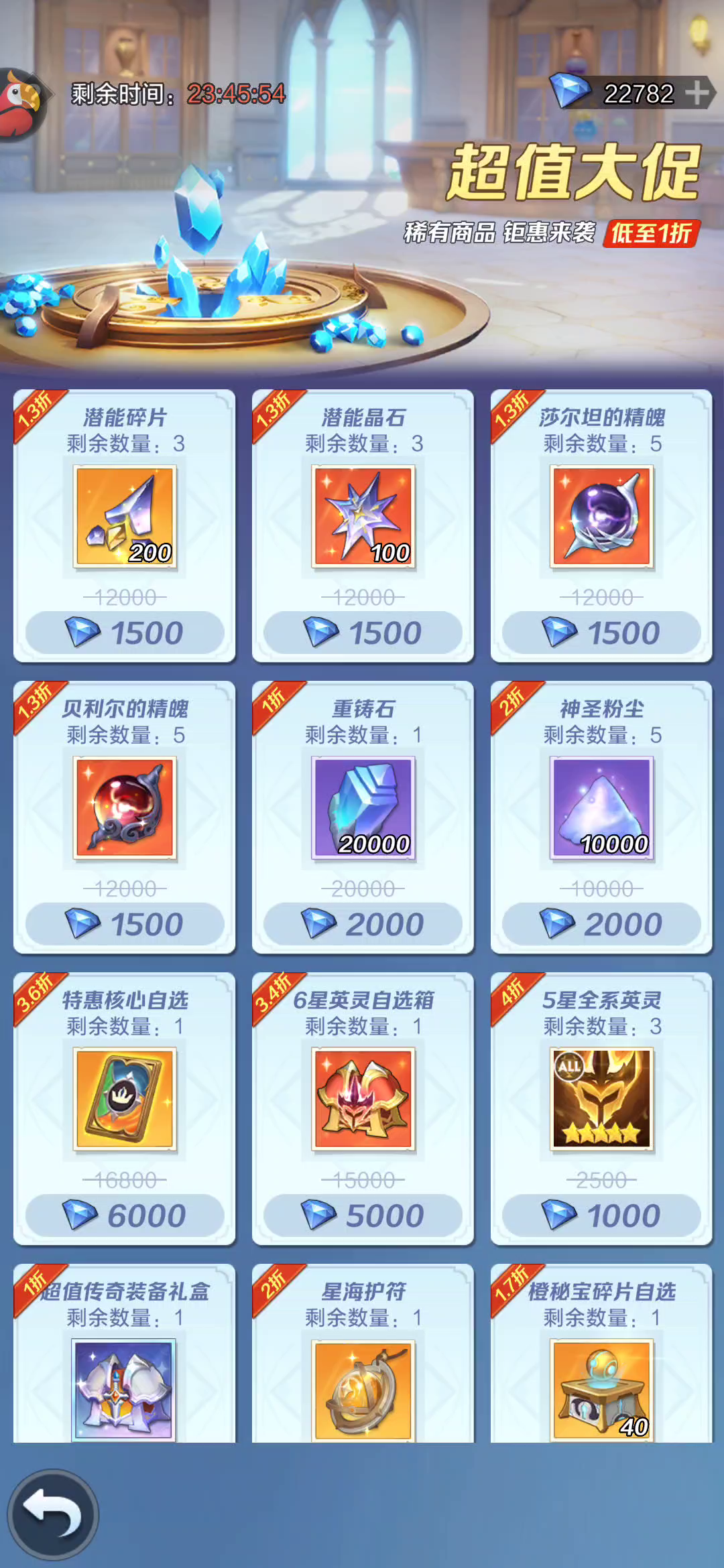Purchase 特惠核心自选 for 6000 diamonds
Image resolution: width=724 pixels, height=1568 pixels.
(125, 1216)
